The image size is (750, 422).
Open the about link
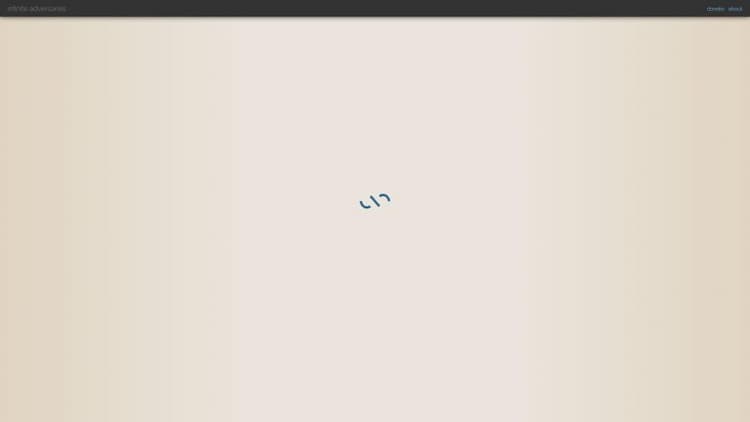click(735, 9)
